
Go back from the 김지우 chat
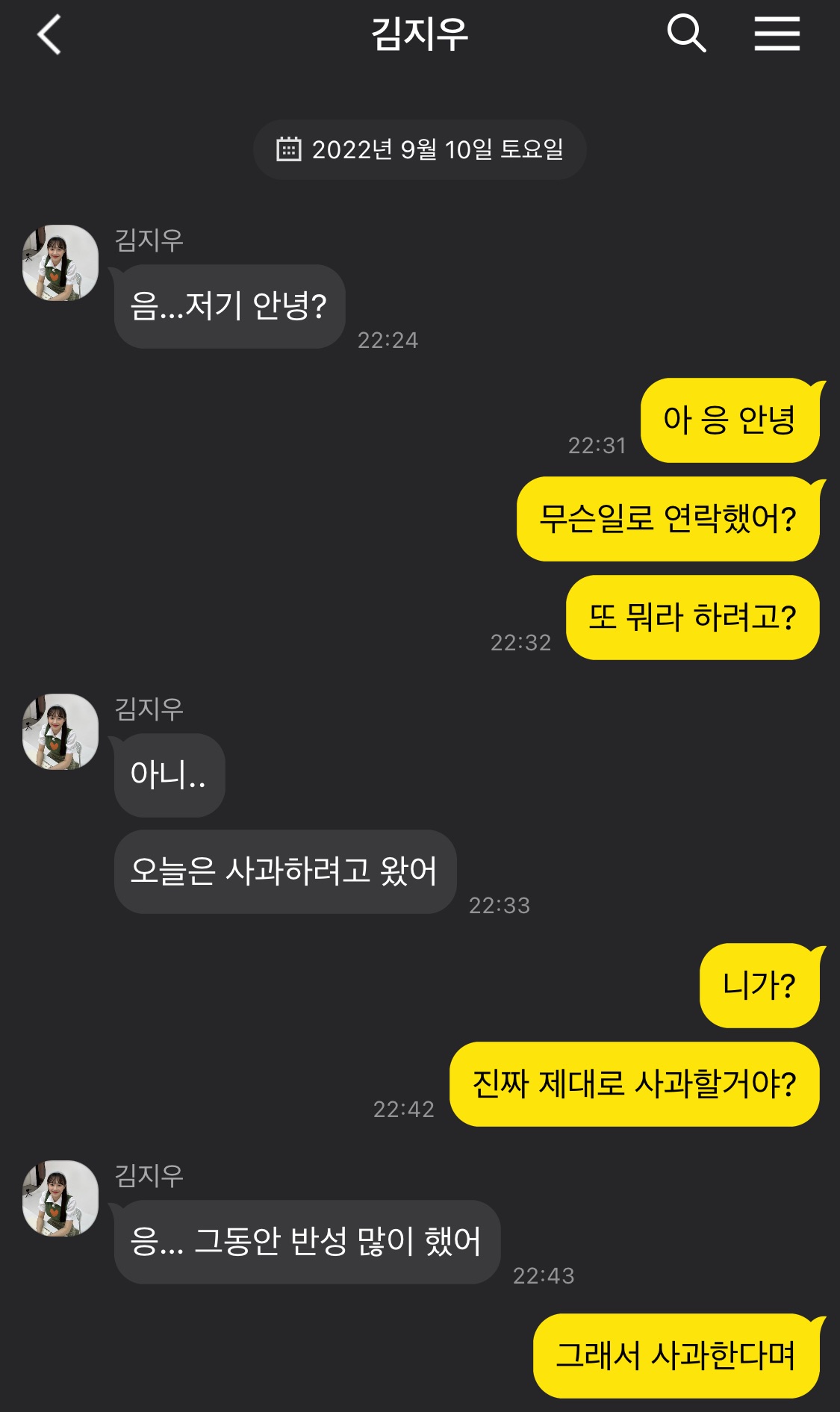49,35
